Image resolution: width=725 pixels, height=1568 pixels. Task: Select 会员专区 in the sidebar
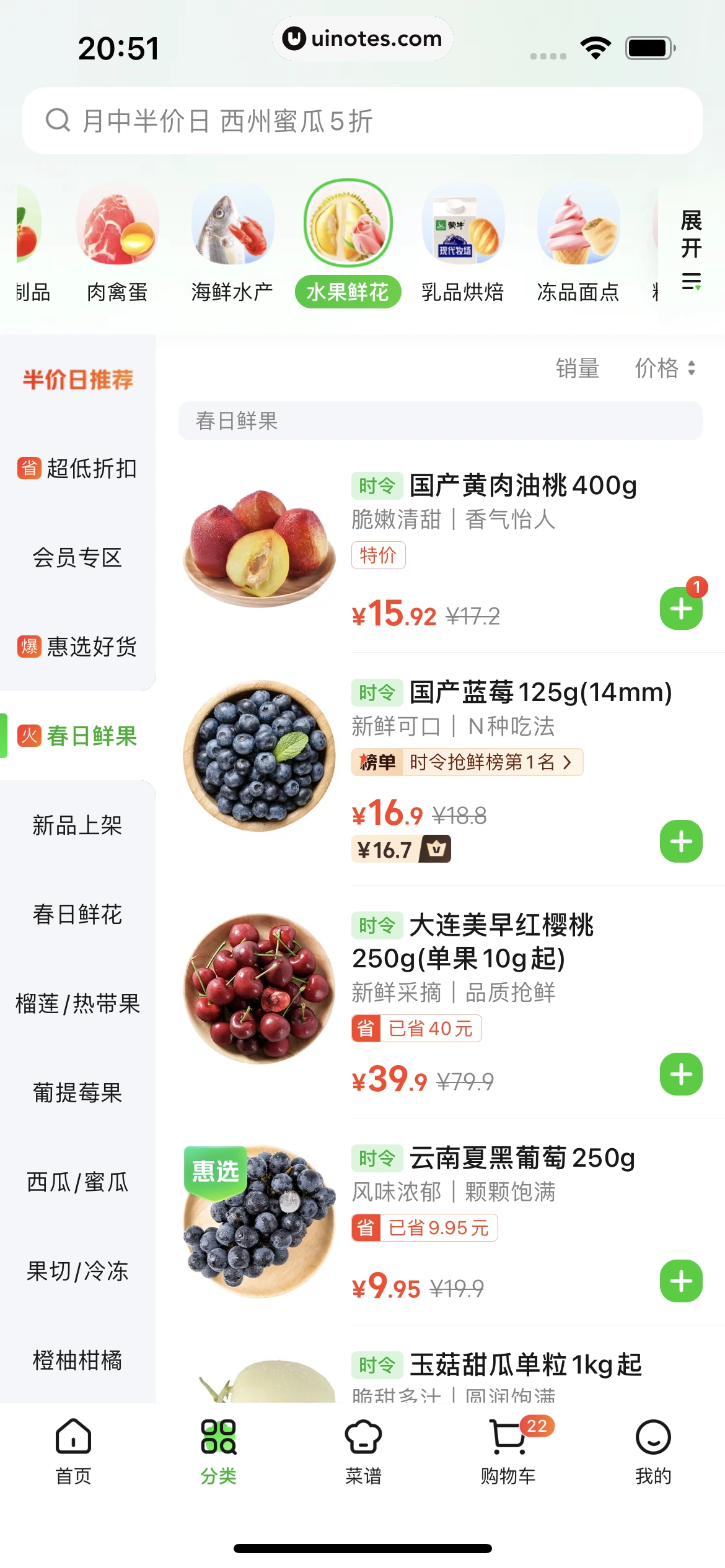click(x=78, y=558)
